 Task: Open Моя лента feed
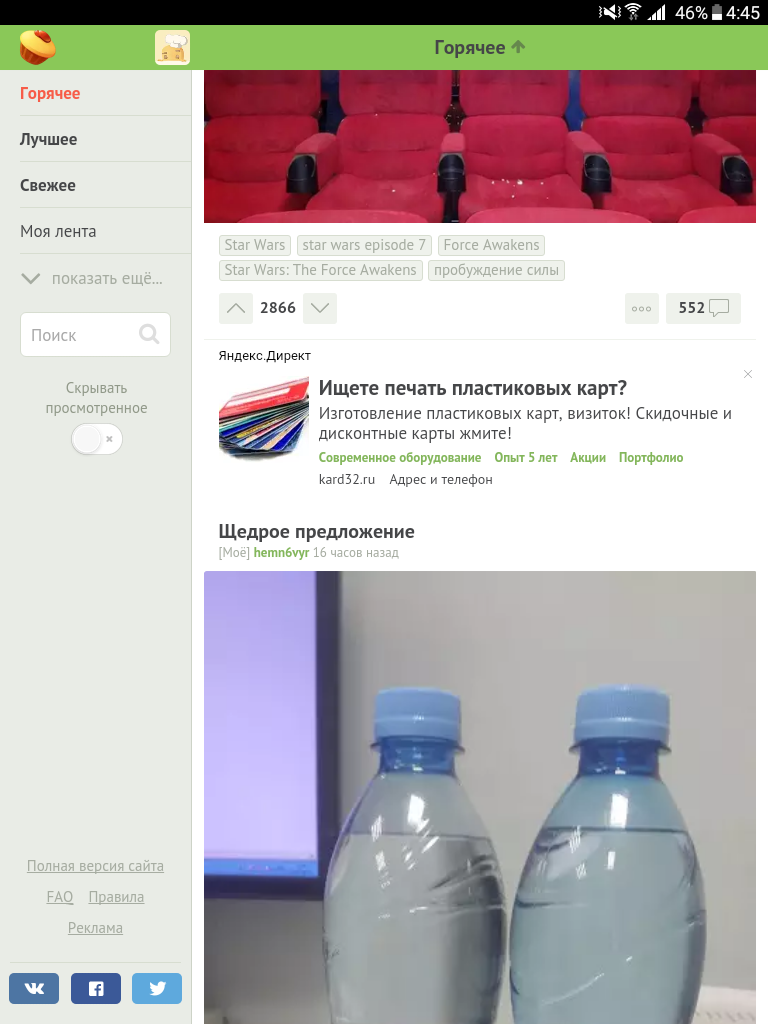click(x=58, y=232)
